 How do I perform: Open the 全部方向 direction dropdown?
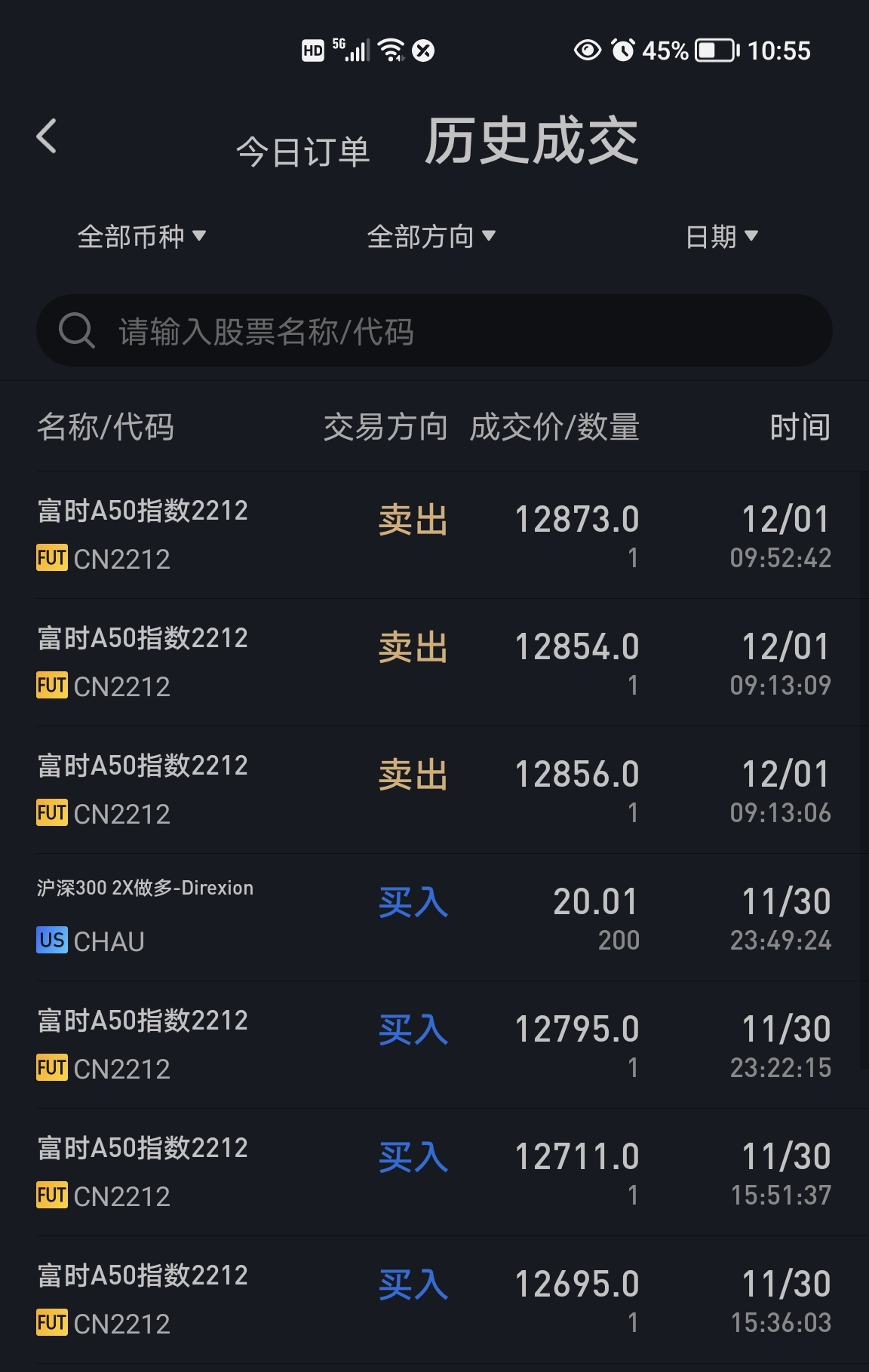[x=431, y=237]
